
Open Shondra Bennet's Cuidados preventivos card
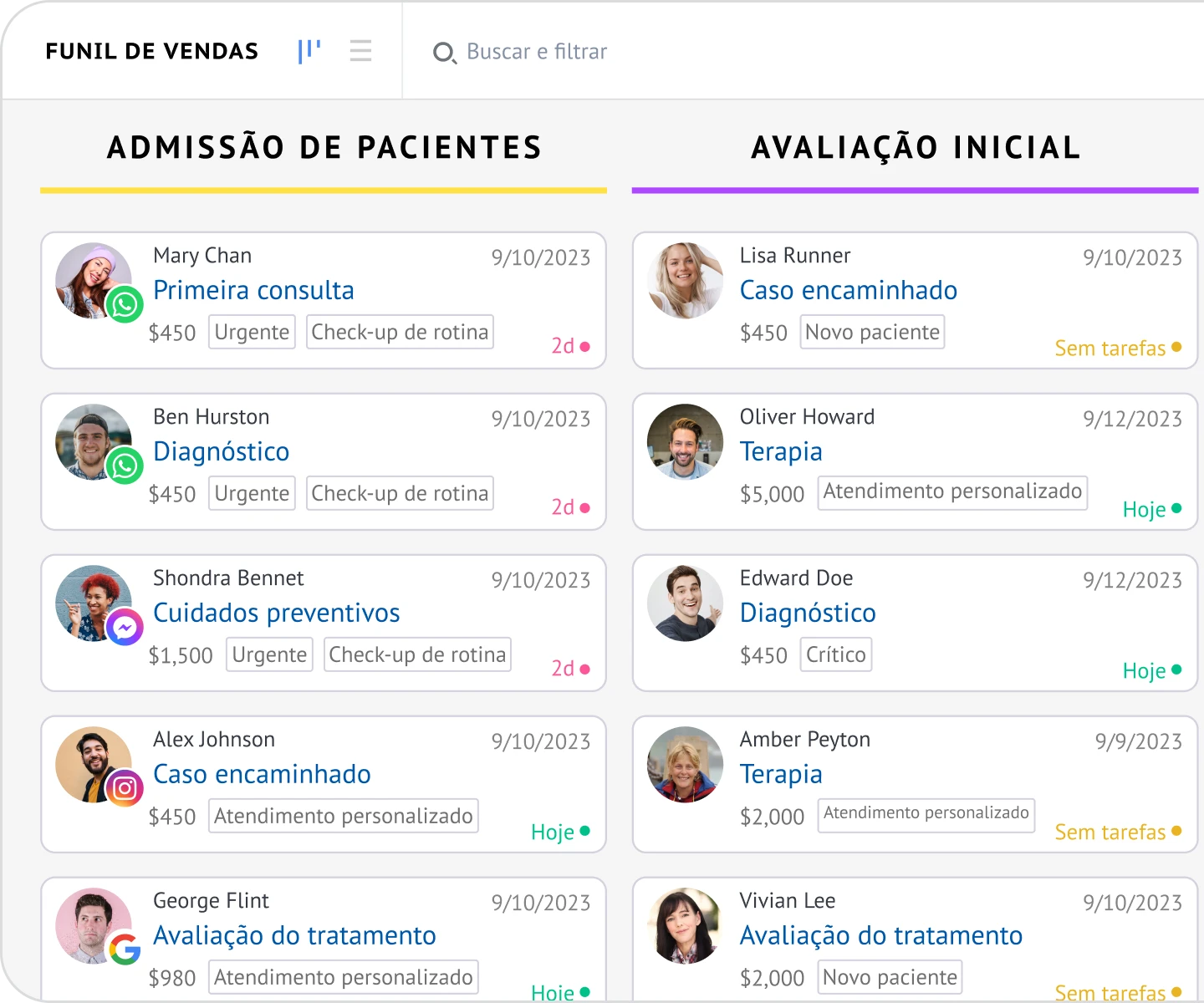pos(276,613)
